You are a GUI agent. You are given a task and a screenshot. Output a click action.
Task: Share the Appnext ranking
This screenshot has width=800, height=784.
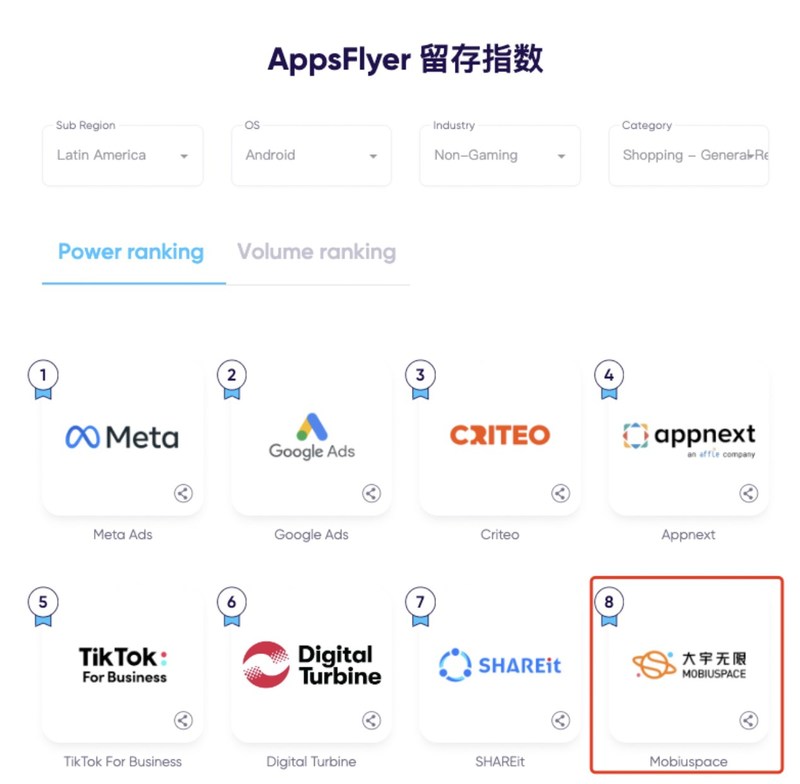coord(748,493)
